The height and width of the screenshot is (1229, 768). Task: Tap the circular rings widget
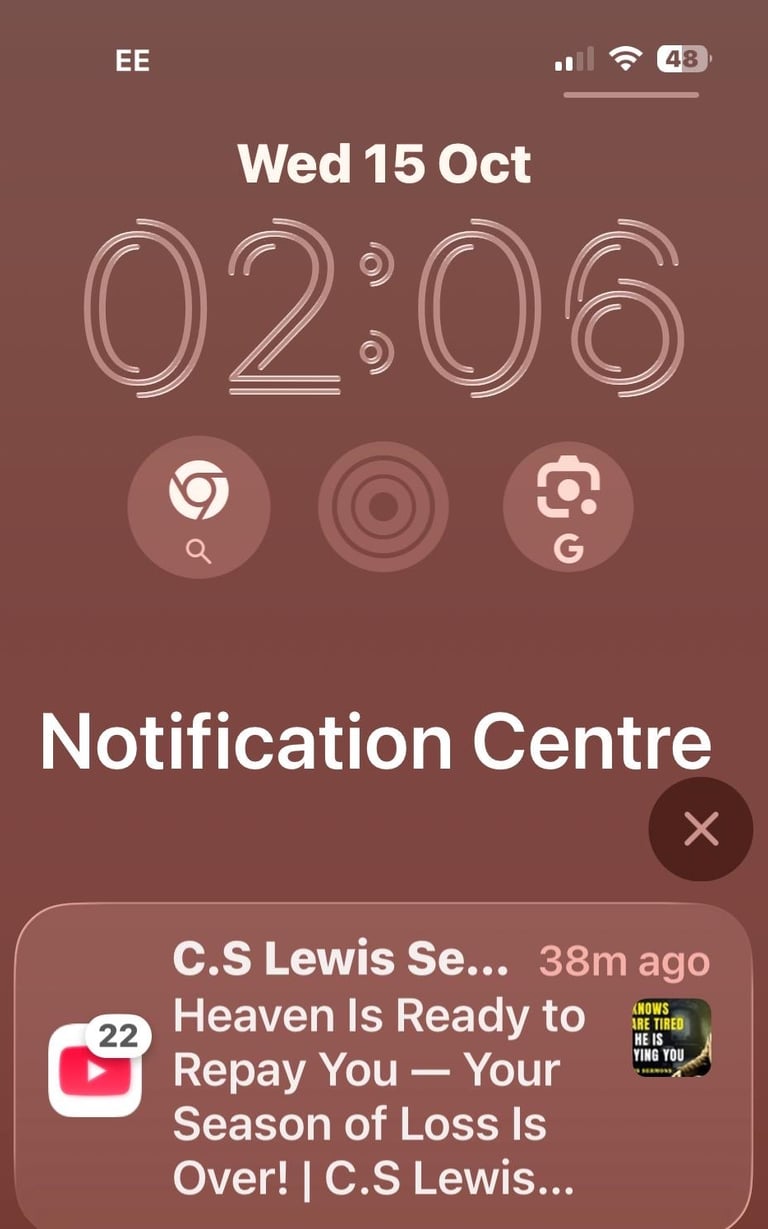(383, 507)
